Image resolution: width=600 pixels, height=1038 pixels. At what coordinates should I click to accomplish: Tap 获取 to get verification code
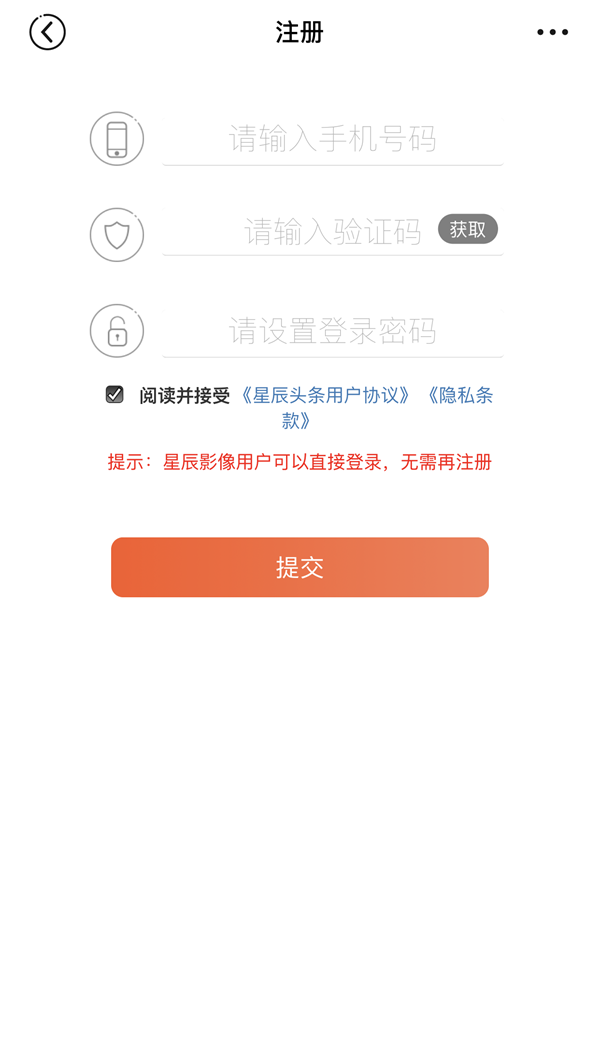467,230
